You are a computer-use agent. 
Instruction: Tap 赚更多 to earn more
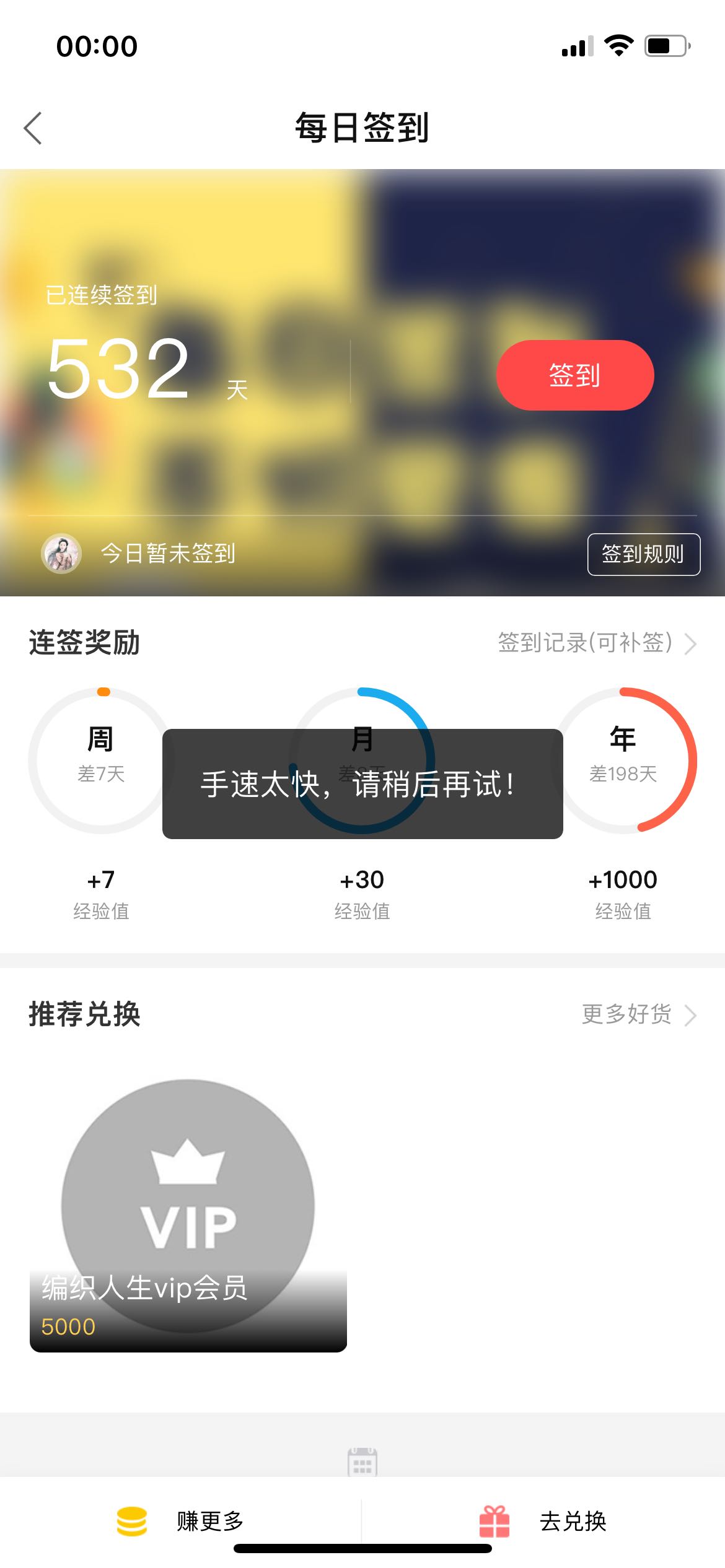pos(181,1521)
